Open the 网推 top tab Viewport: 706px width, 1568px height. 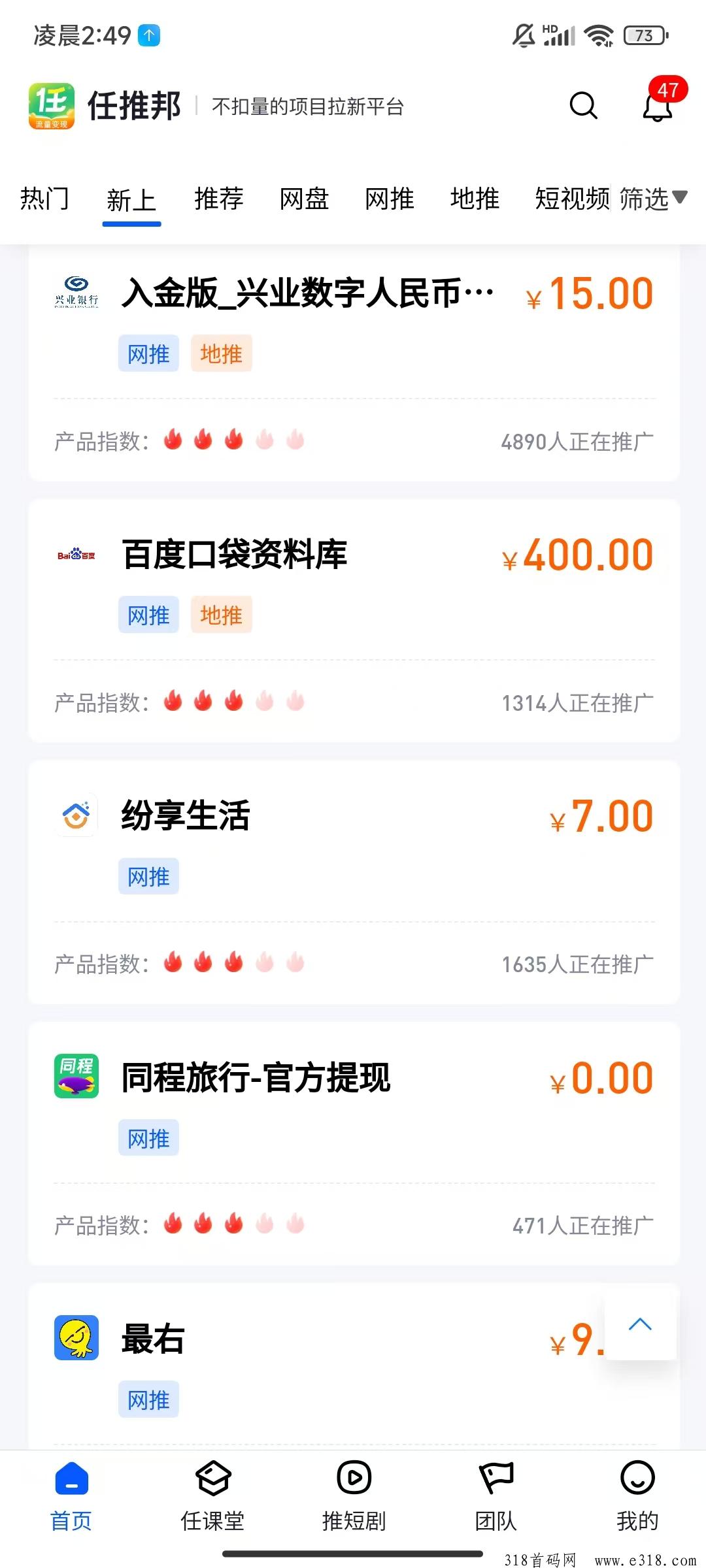pyautogui.click(x=390, y=199)
